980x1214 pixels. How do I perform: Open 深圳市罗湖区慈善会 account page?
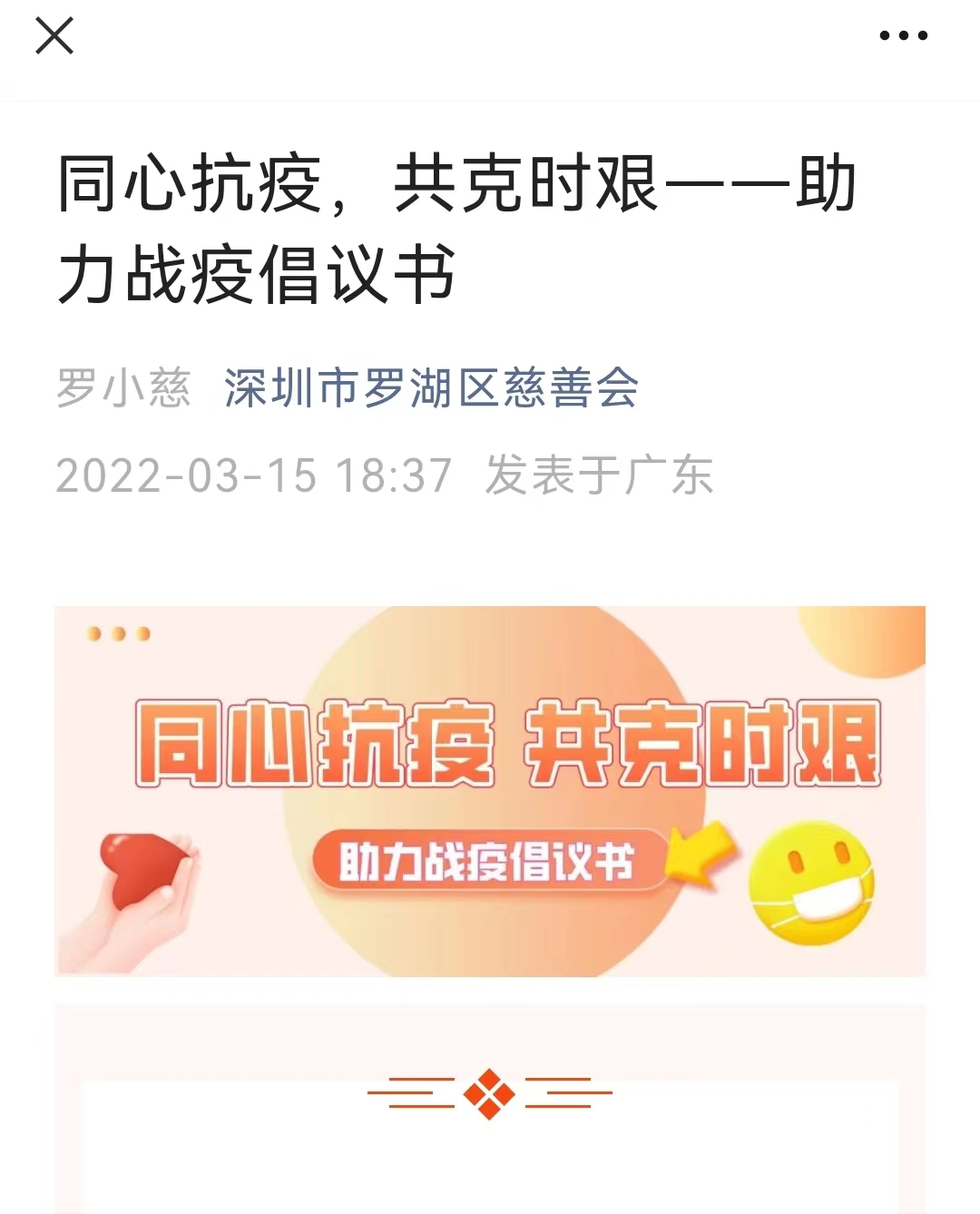(x=431, y=388)
